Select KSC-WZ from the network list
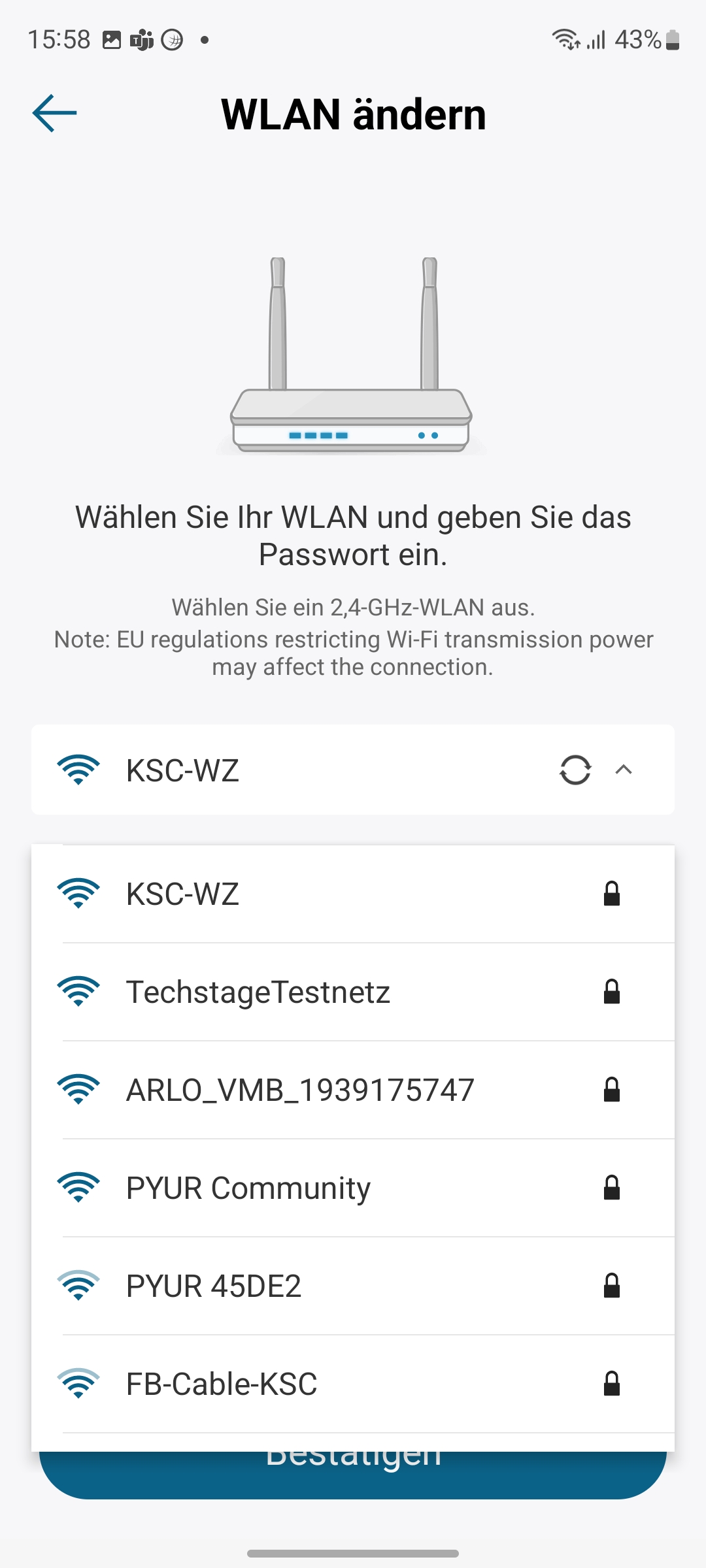The image size is (706, 1568). tap(353, 894)
